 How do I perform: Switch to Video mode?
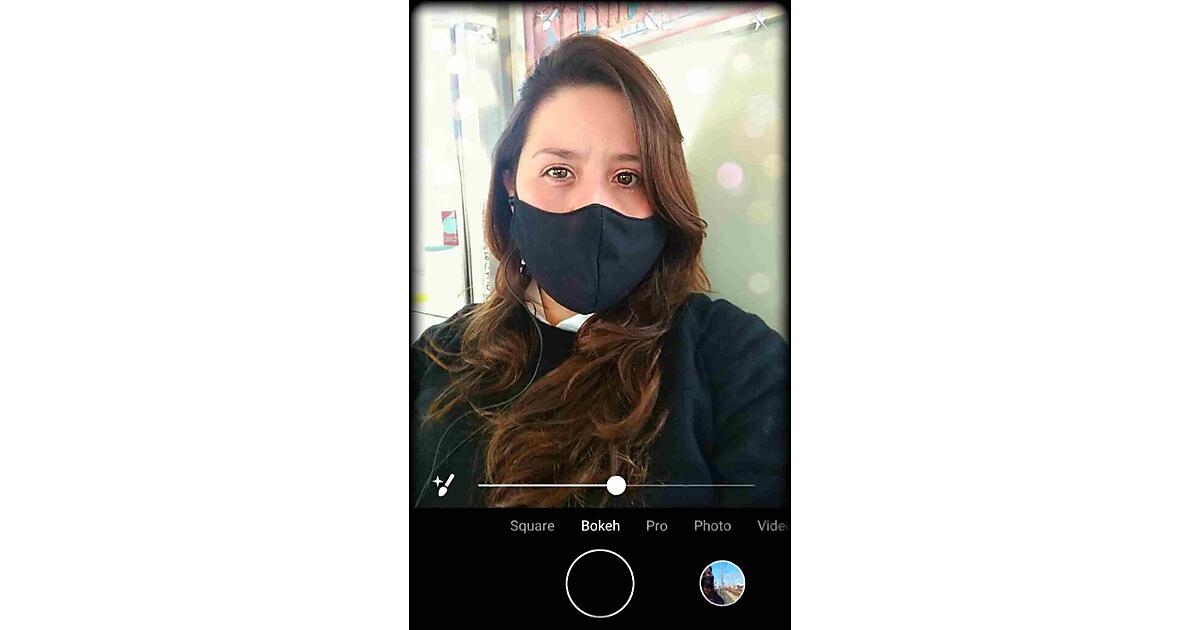click(771, 526)
